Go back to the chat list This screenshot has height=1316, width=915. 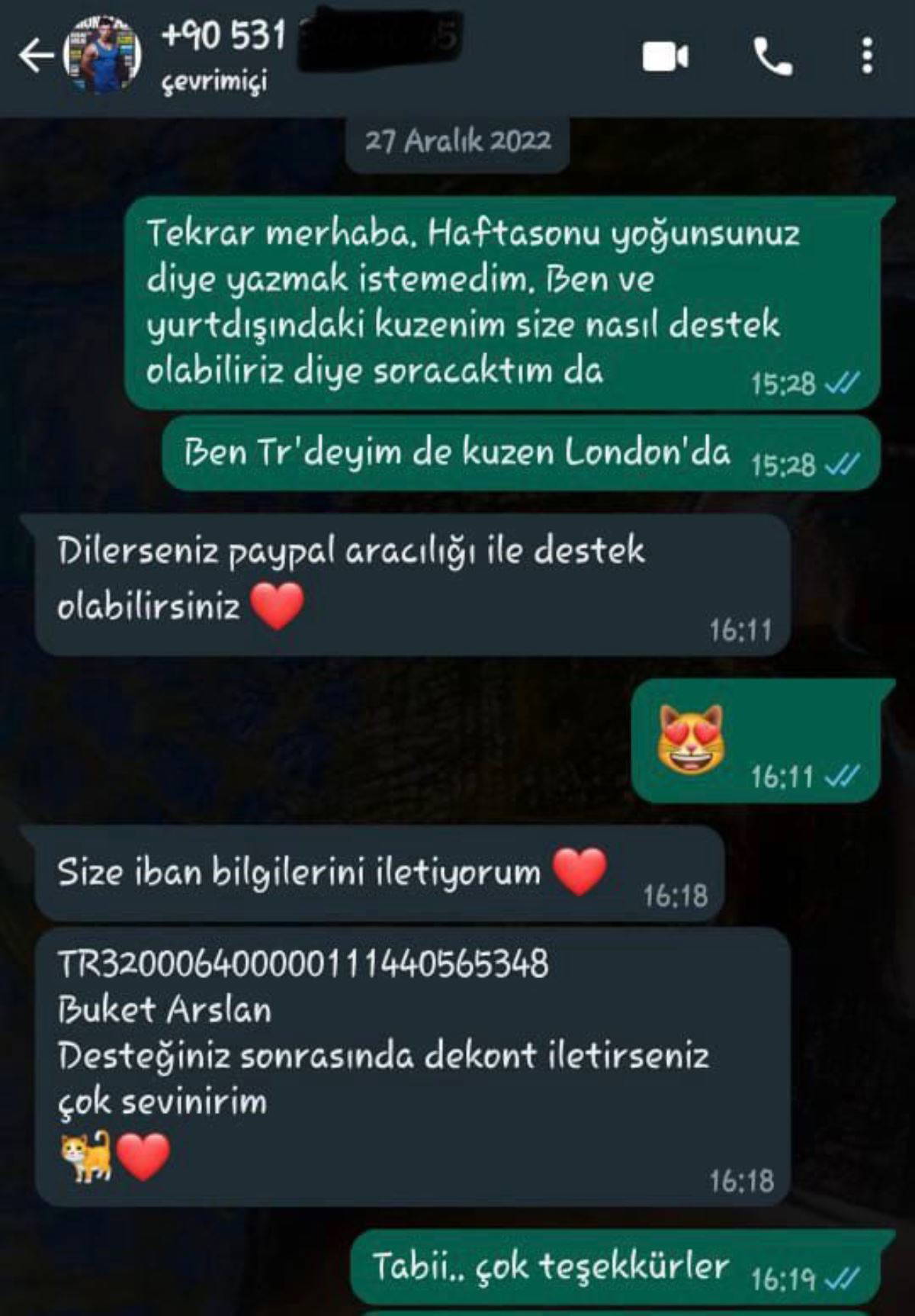pos(35,56)
